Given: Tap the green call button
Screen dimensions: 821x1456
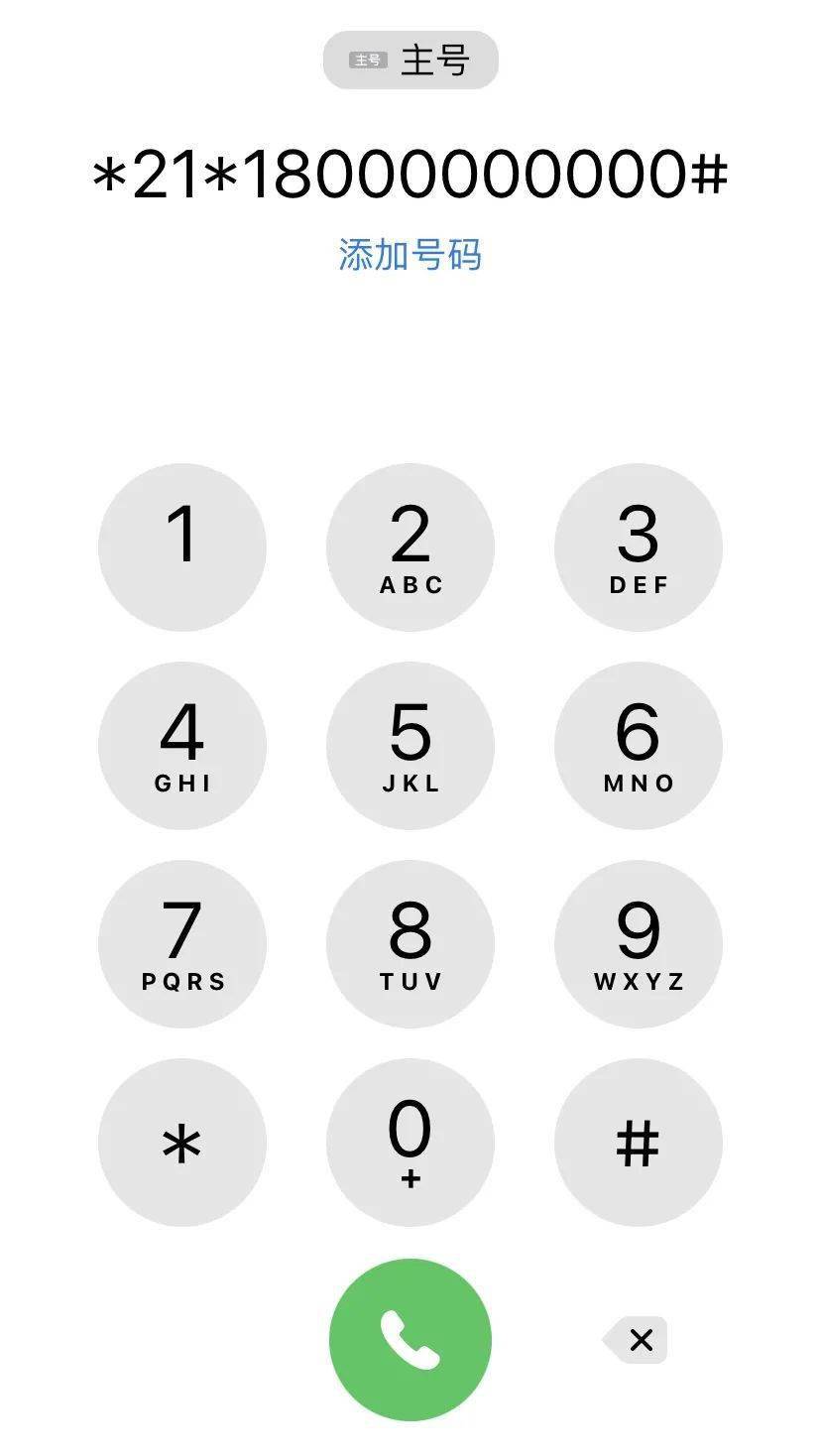Looking at the screenshot, I should pyautogui.click(x=410, y=1339).
